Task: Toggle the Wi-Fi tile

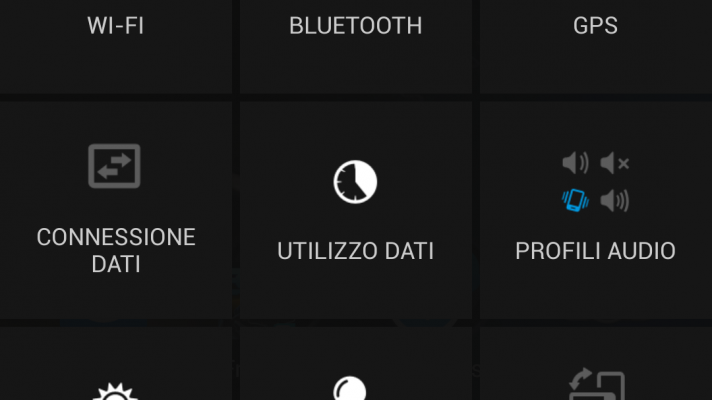Action: [116, 40]
